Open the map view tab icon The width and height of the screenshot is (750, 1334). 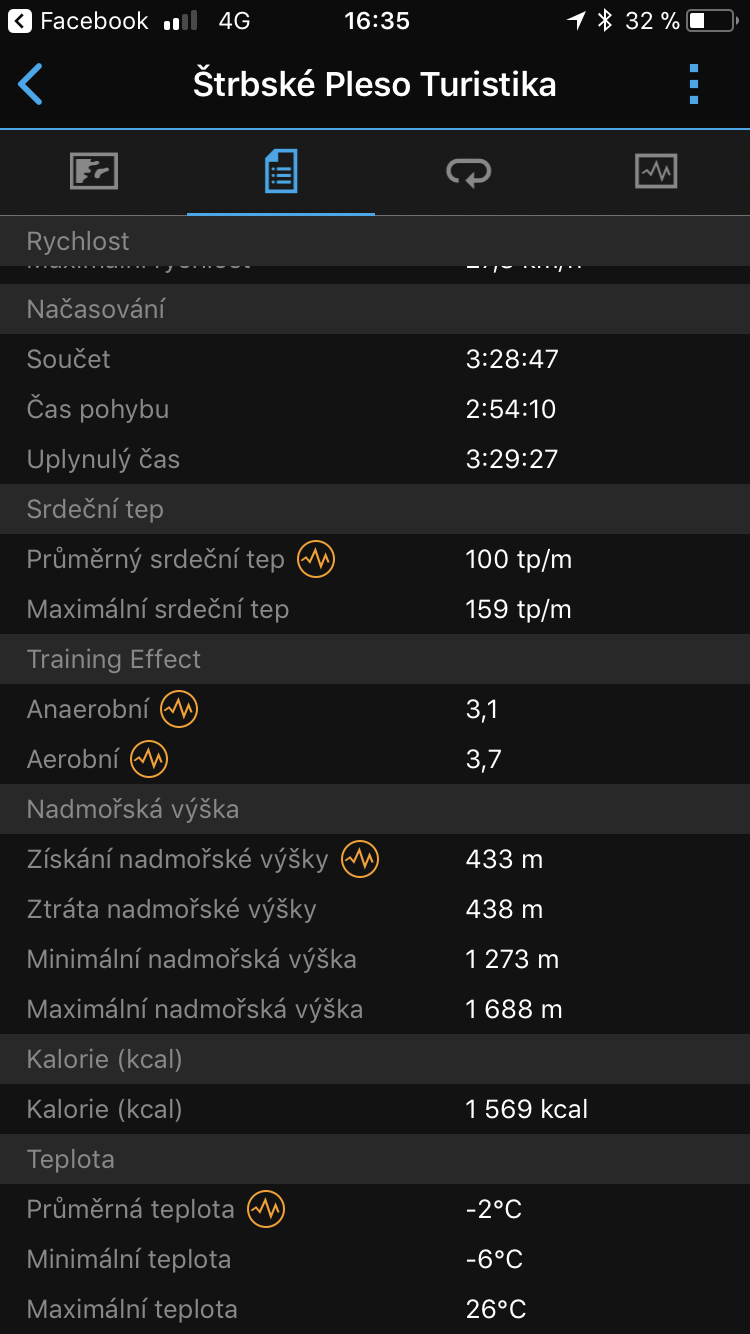pyautogui.click(x=93, y=171)
